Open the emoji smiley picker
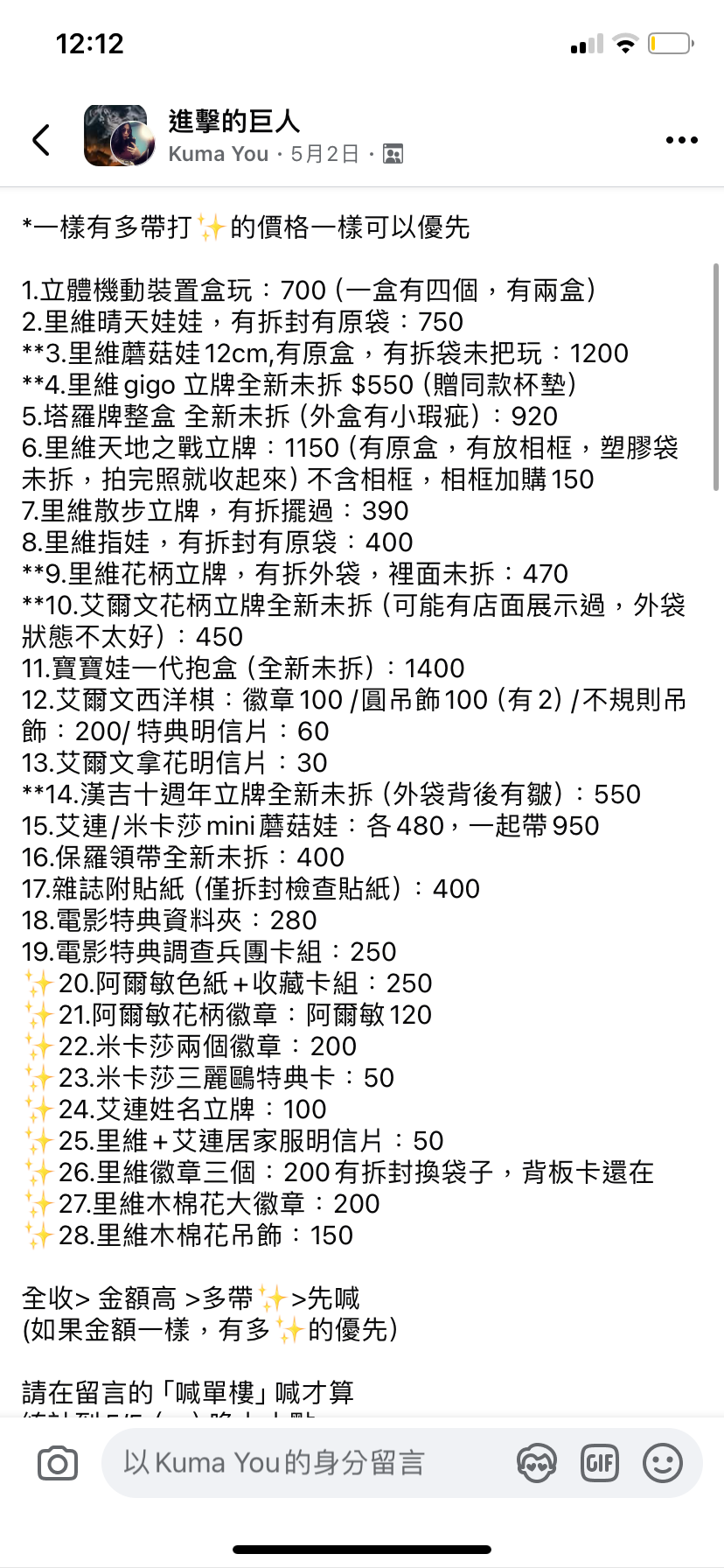 coord(663,1463)
